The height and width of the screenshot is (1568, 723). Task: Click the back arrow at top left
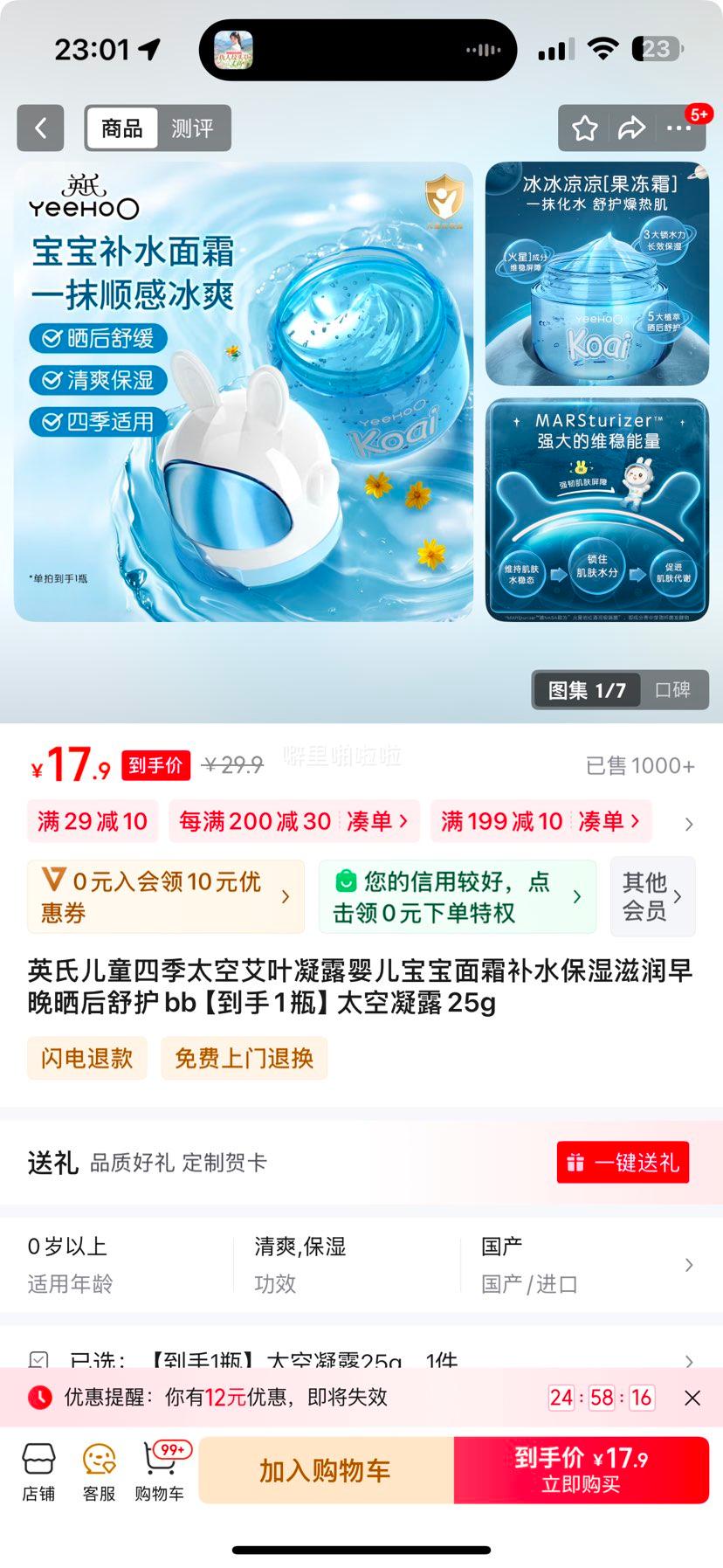tap(40, 128)
